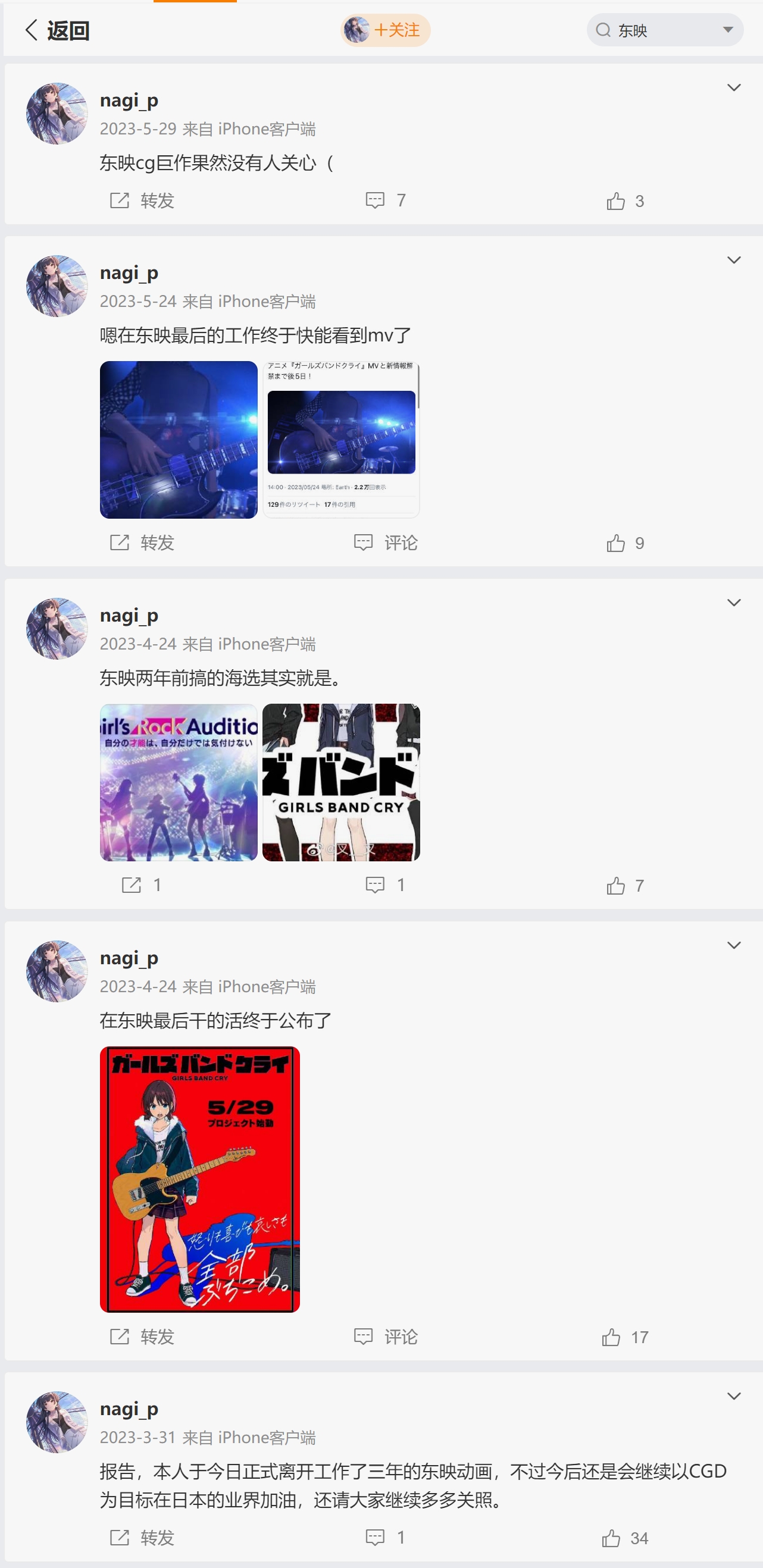
Task: Open the GIRLS BAND CRY logo image
Action: pos(341,782)
